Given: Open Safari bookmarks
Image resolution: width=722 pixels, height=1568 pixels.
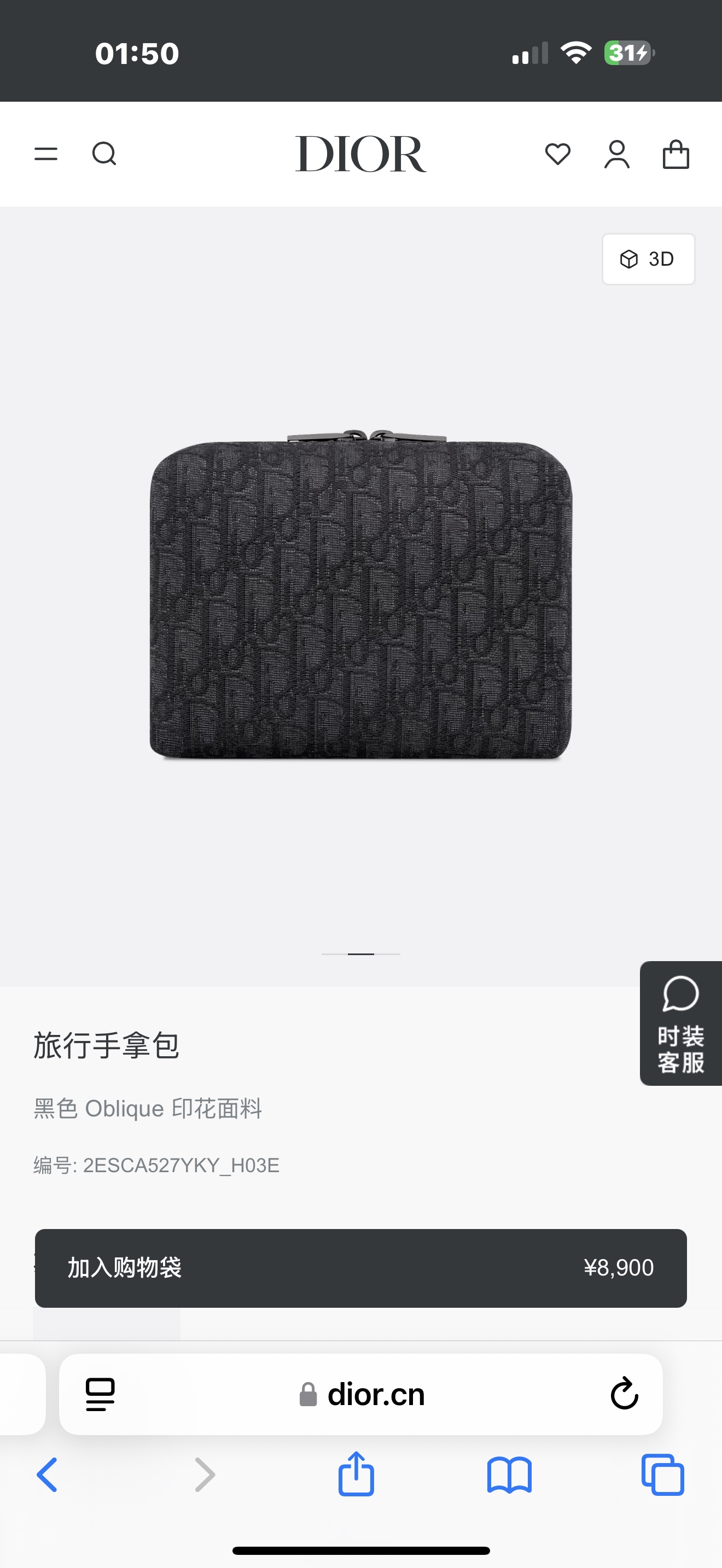Looking at the screenshot, I should pos(510,1475).
